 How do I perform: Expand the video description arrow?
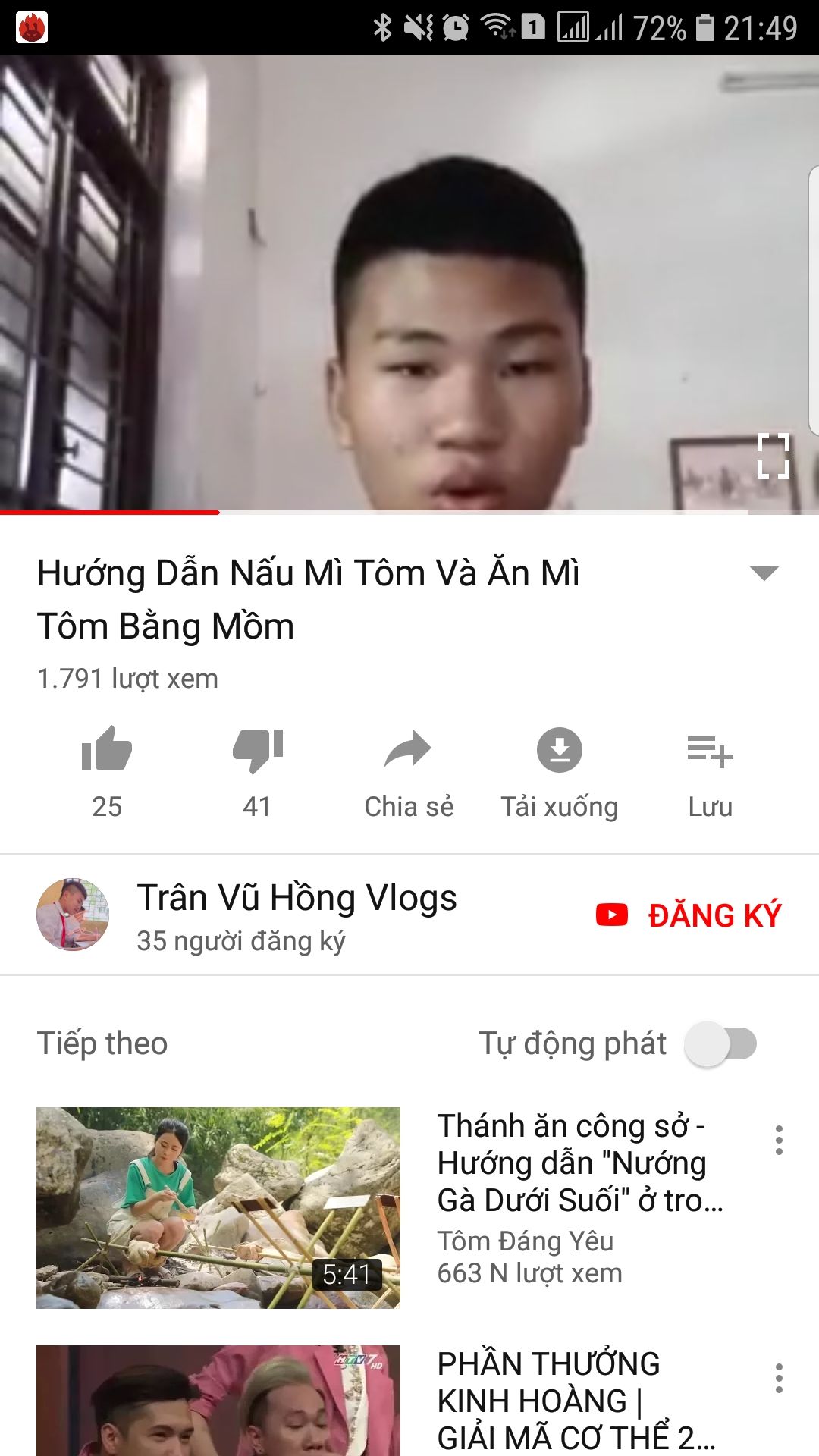click(764, 573)
